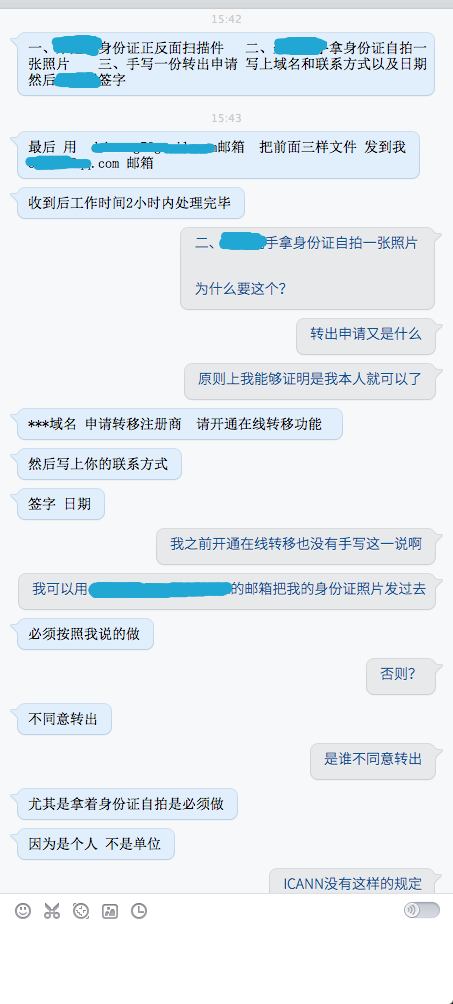Attach a picture to the chat
Viewport: 453px width, 1004px height.
tap(110, 911)
